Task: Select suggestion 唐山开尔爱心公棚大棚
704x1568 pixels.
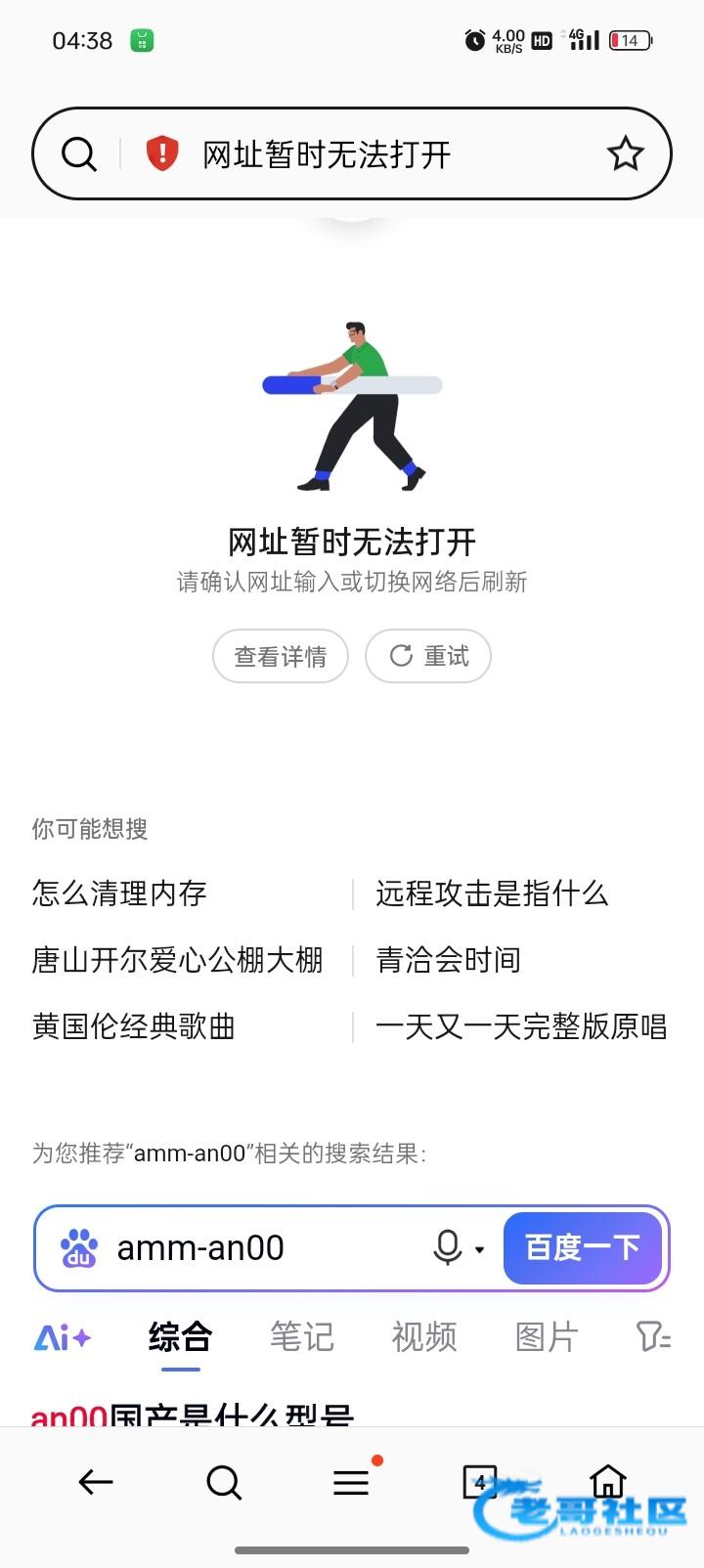Action: pyautogui.click(x=177, y=960)
